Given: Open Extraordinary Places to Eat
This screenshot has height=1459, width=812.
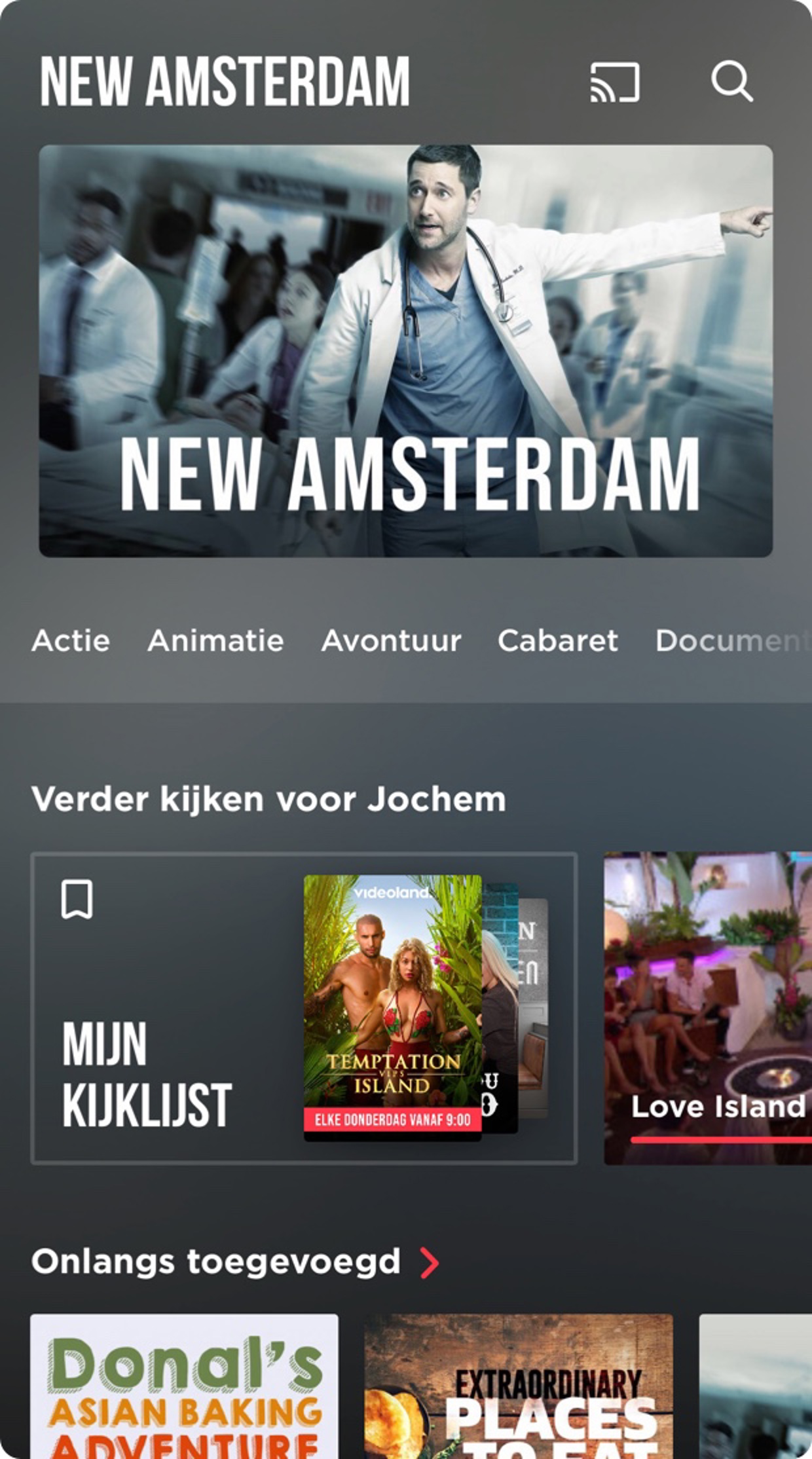Looking at the screenshot, I should click(518, 1388).
